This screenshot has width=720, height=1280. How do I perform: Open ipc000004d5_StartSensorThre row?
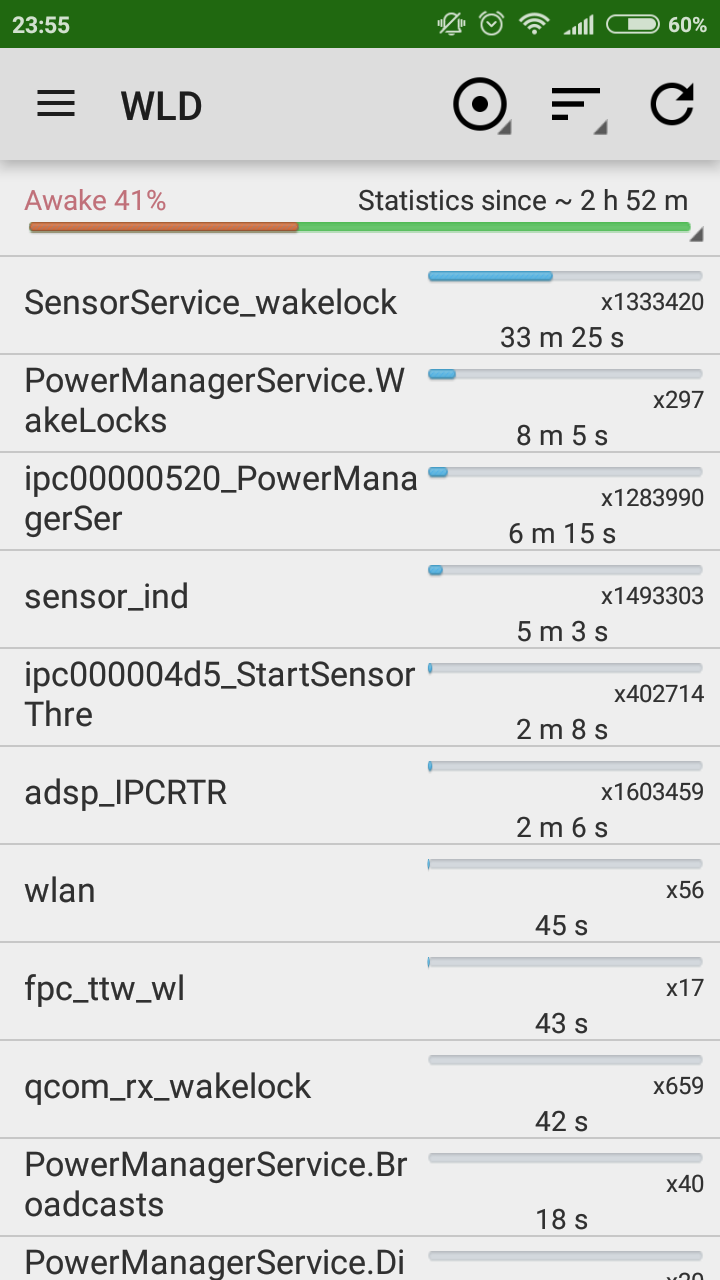[360, 697]
